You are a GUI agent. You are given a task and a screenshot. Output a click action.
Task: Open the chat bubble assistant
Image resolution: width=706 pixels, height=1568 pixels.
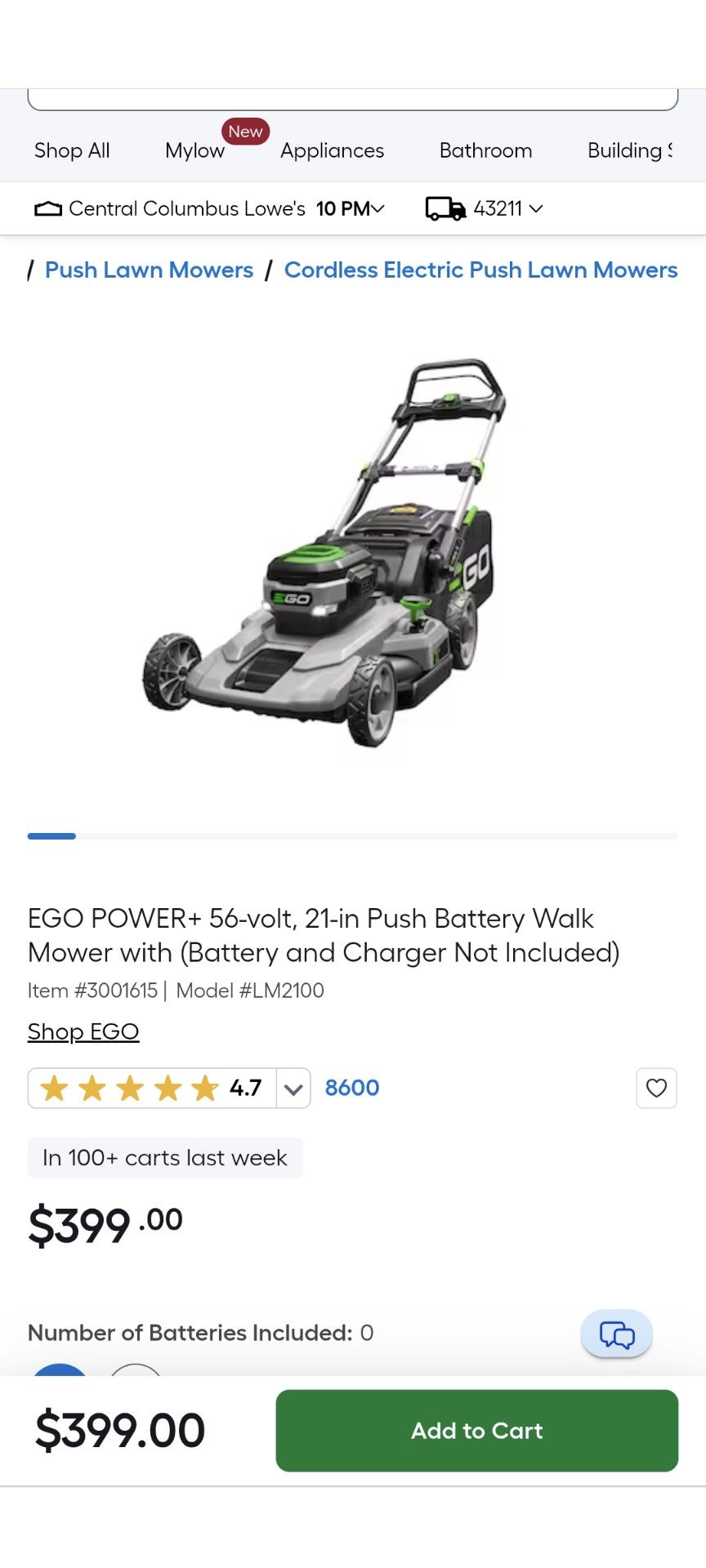point(617,1334)
